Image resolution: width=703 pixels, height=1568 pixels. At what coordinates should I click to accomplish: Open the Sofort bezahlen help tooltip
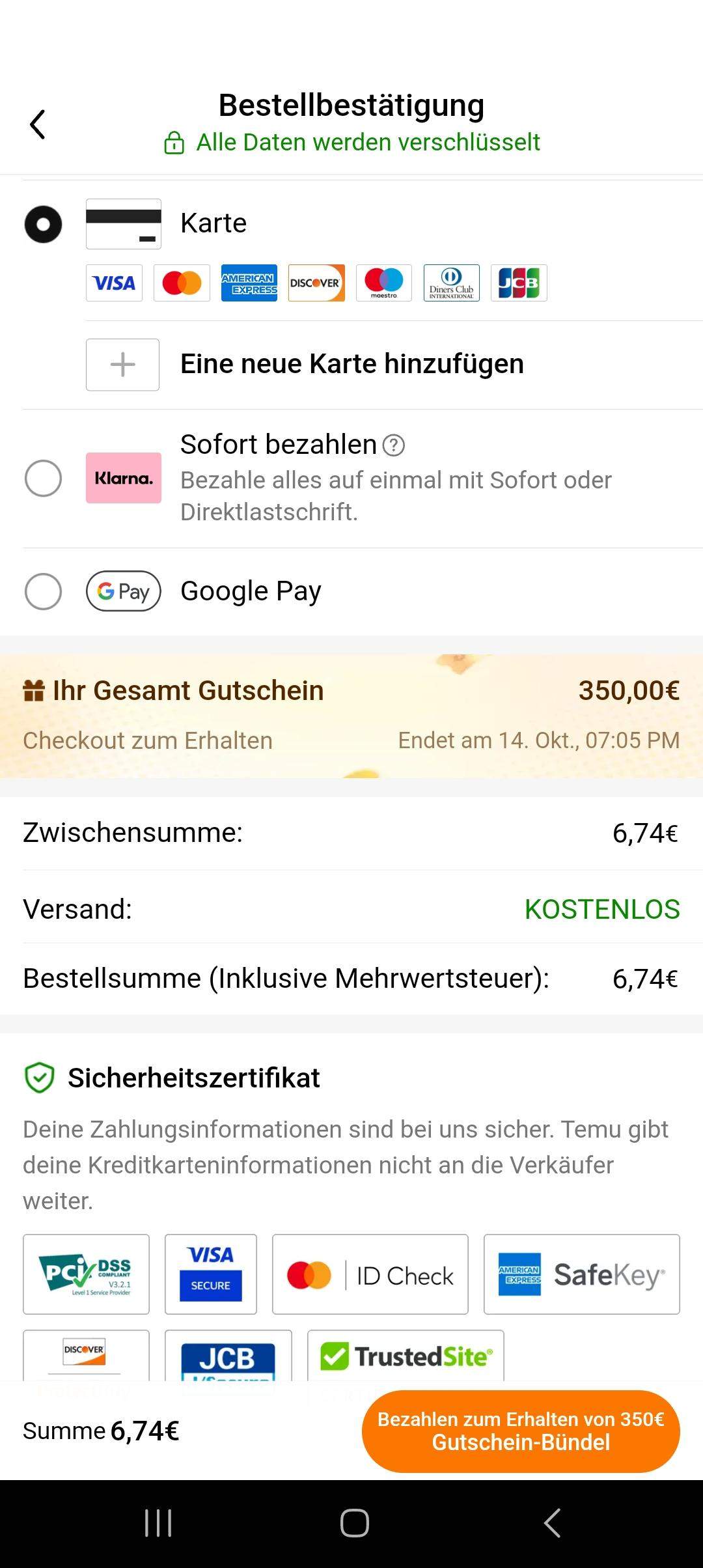[x=394, y=445]
